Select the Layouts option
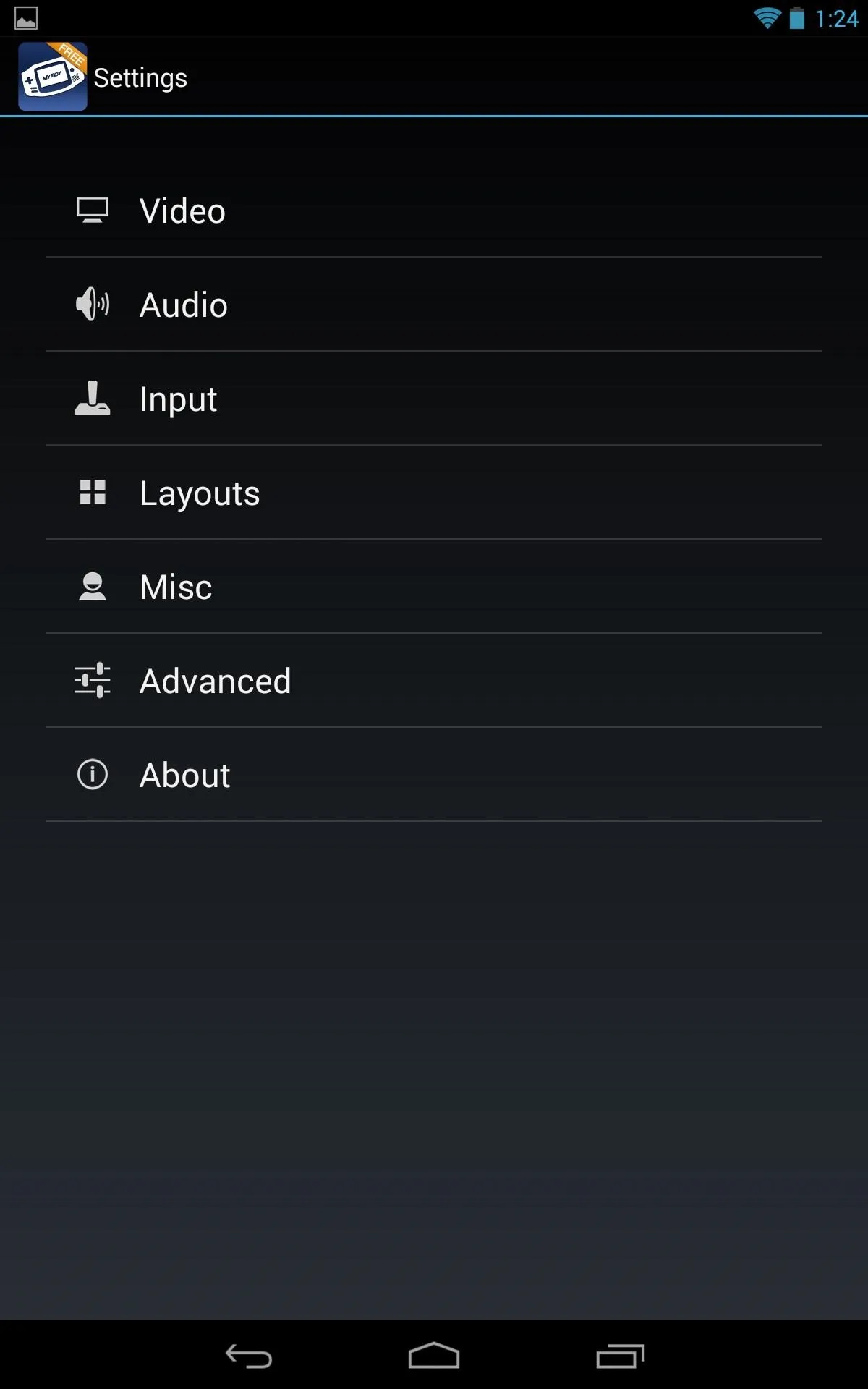Viewport: 868px width, 1389px height. 434,493
